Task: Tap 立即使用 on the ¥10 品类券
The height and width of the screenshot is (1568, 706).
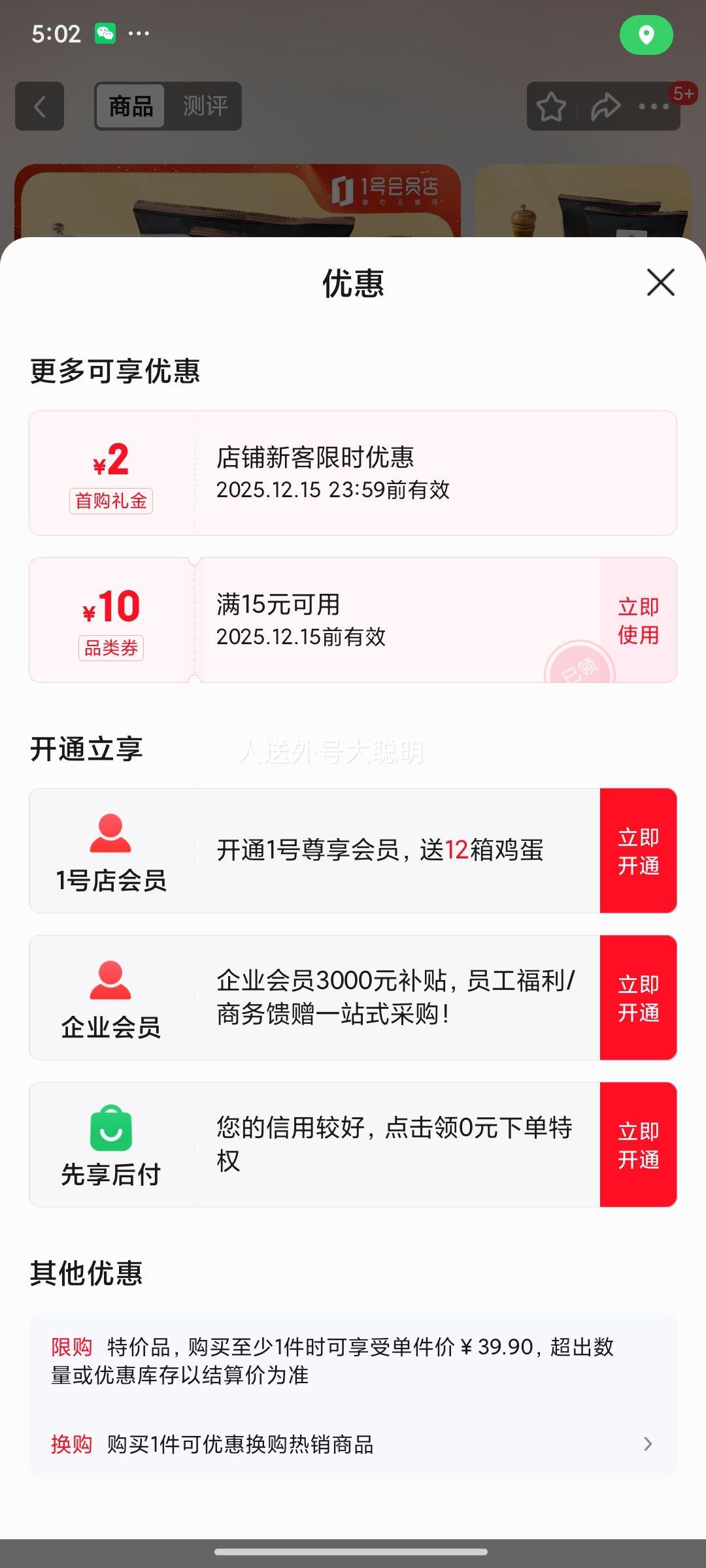Action: 638,620
